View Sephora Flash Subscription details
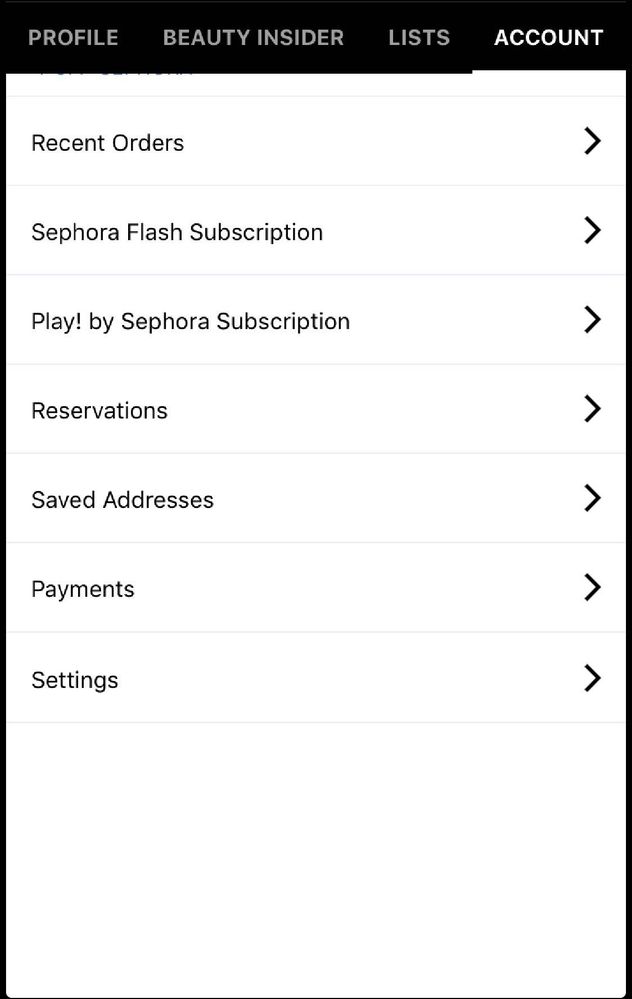632x999 pixels. (315, 232)
